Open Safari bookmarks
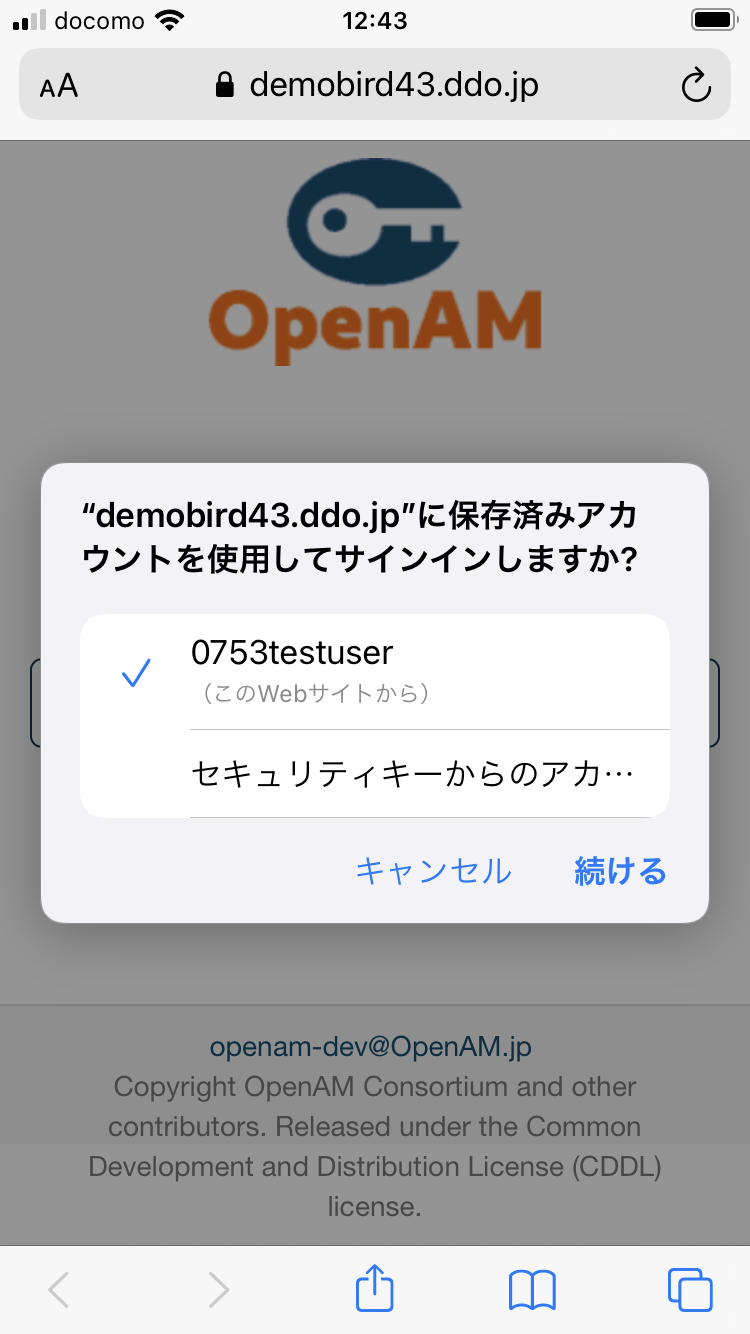This screenshot has width=750, height=1334. click(x=532, y=1288)
